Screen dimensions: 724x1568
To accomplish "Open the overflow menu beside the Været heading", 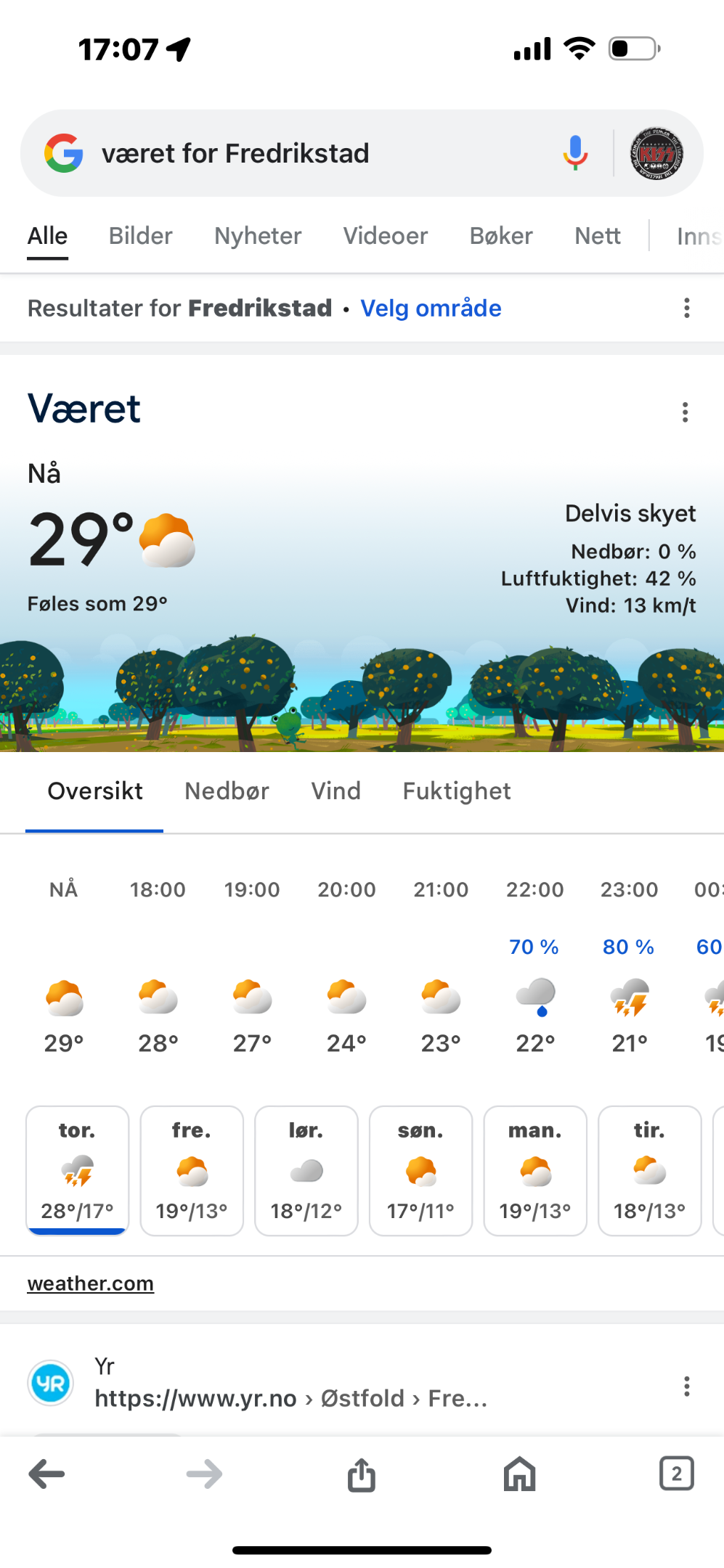I will [685, 412].
